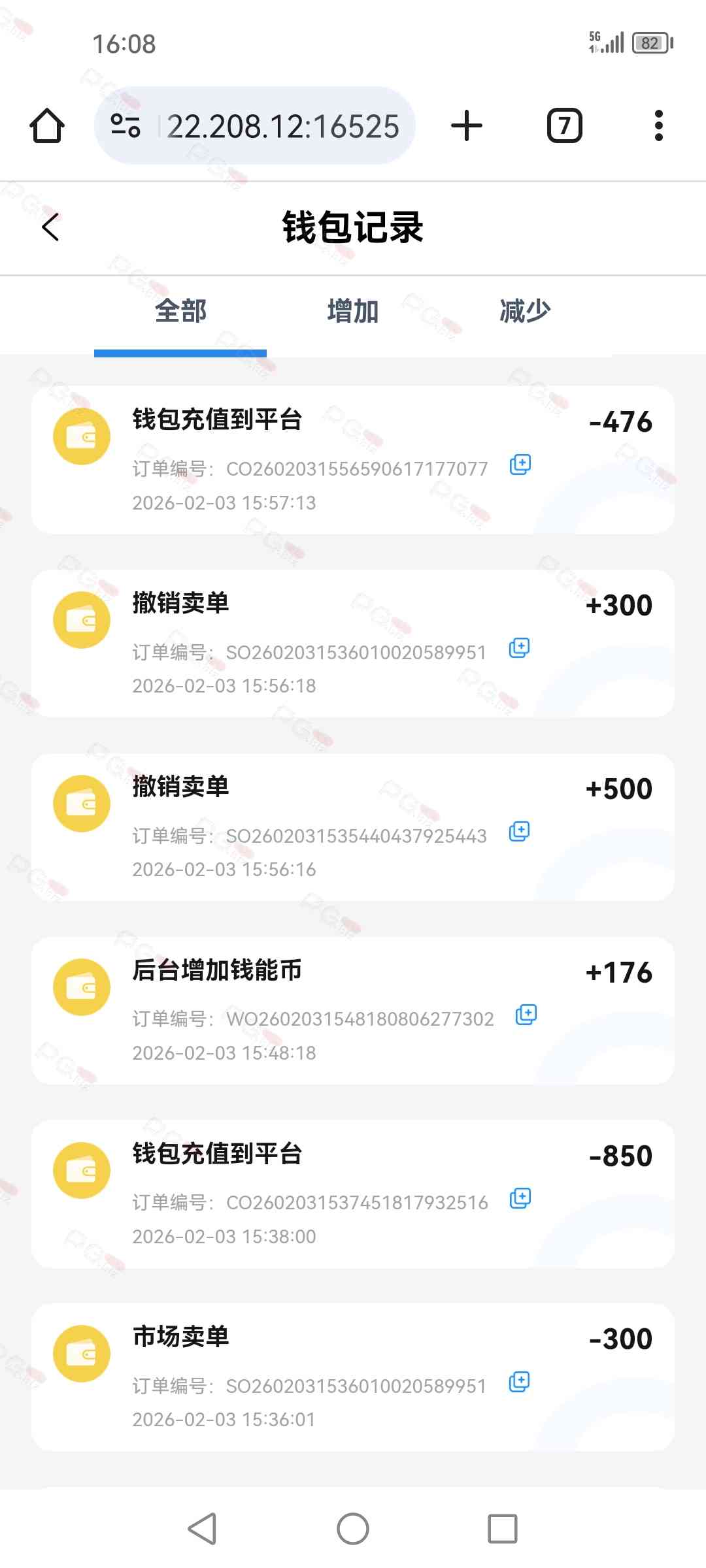Switch to the 增加 tab
The height and width of the screenshot is (1568, 706).
pyautogui.click(x=353, y=311)
